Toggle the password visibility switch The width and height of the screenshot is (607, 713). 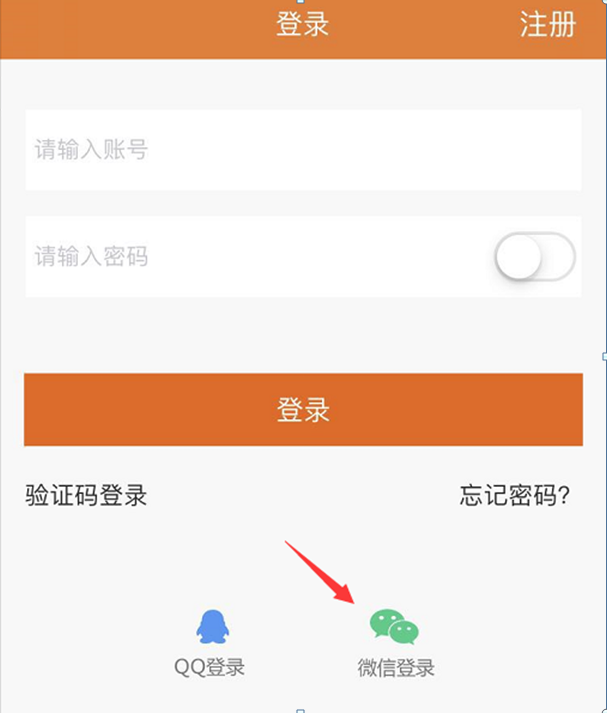(534, 259)
